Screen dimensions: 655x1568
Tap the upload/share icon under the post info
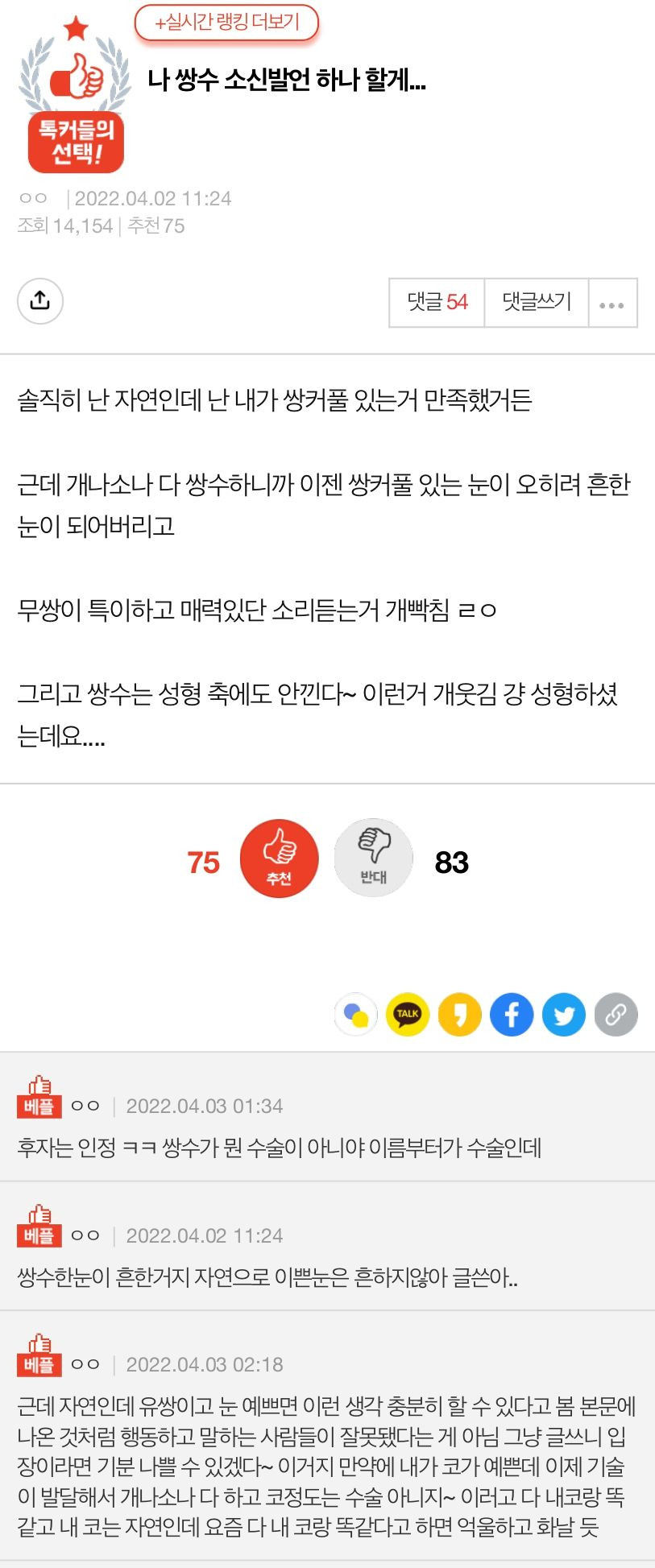click(x=40, y=301)
